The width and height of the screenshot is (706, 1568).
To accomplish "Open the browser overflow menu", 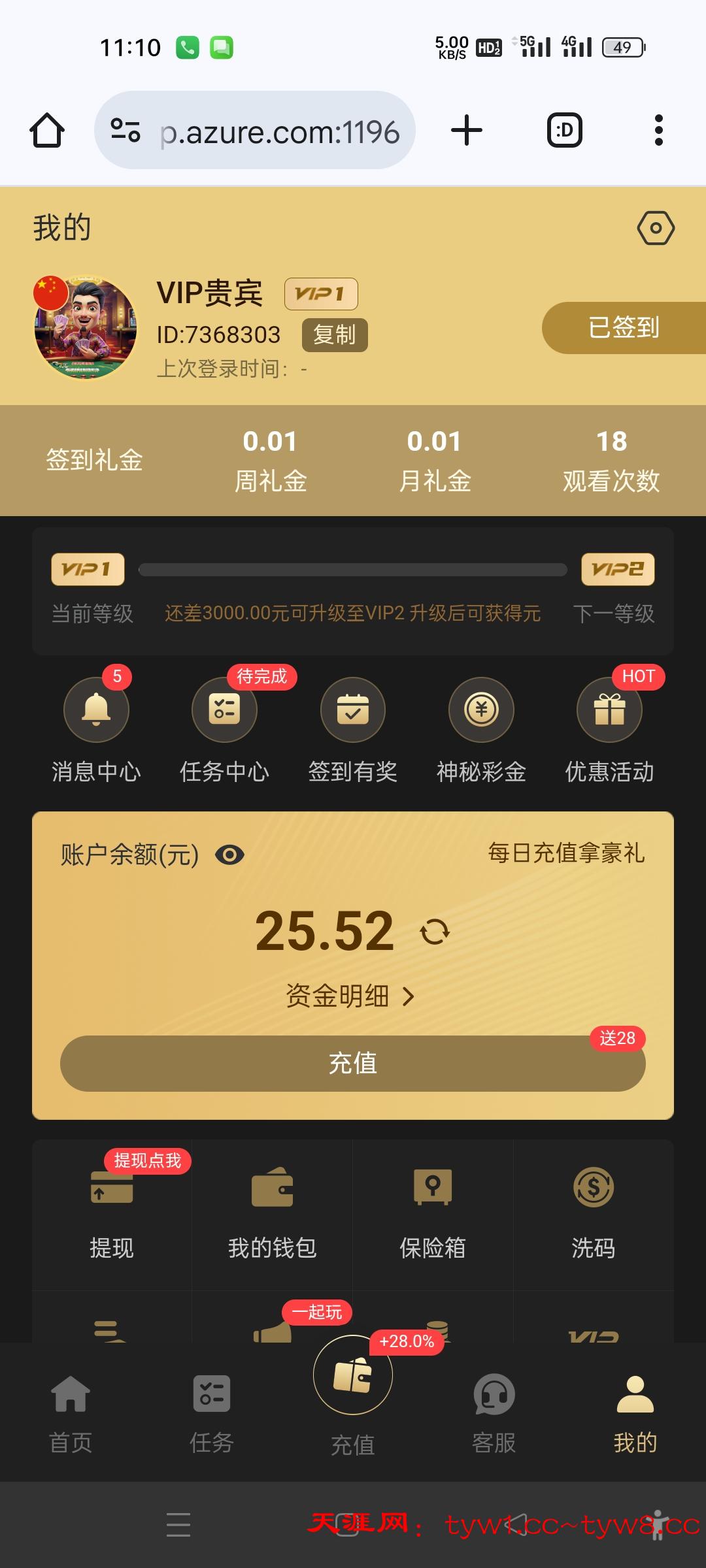I will click(x=658, y=130).
